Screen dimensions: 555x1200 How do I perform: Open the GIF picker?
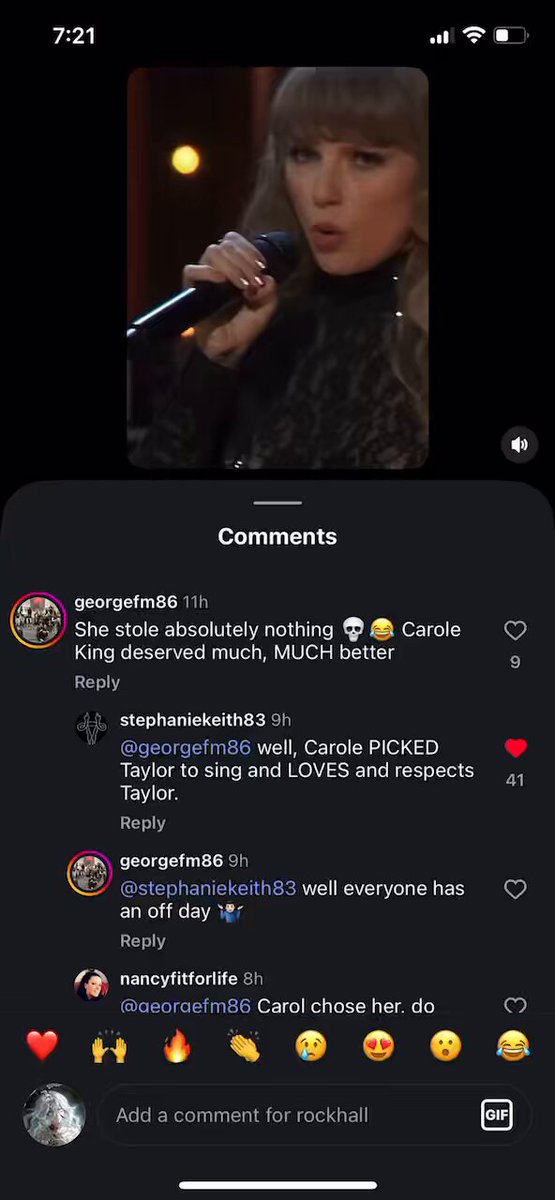(x=497, y=1114)
